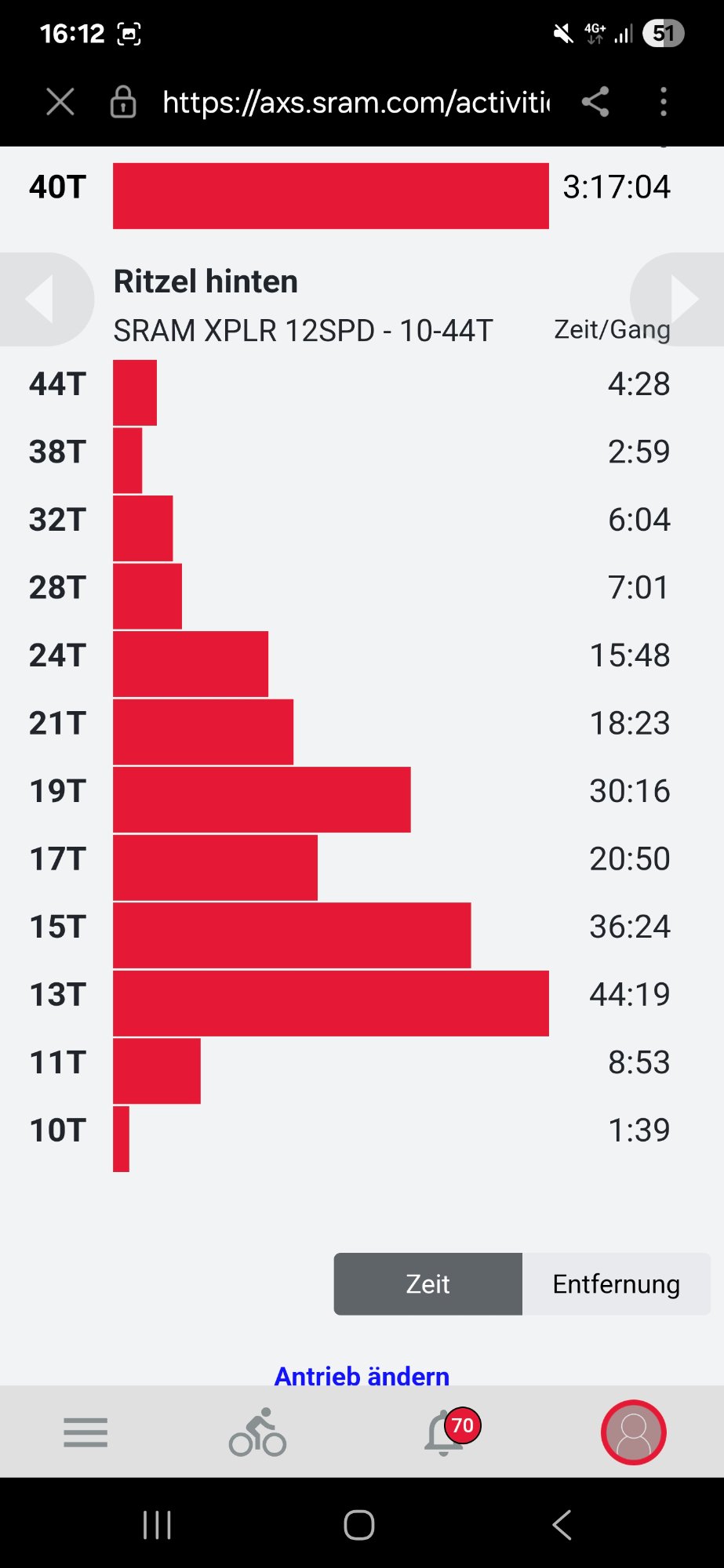Share the page link
The width and height of the screenshot is (724, 1568).
coord(595,102)
